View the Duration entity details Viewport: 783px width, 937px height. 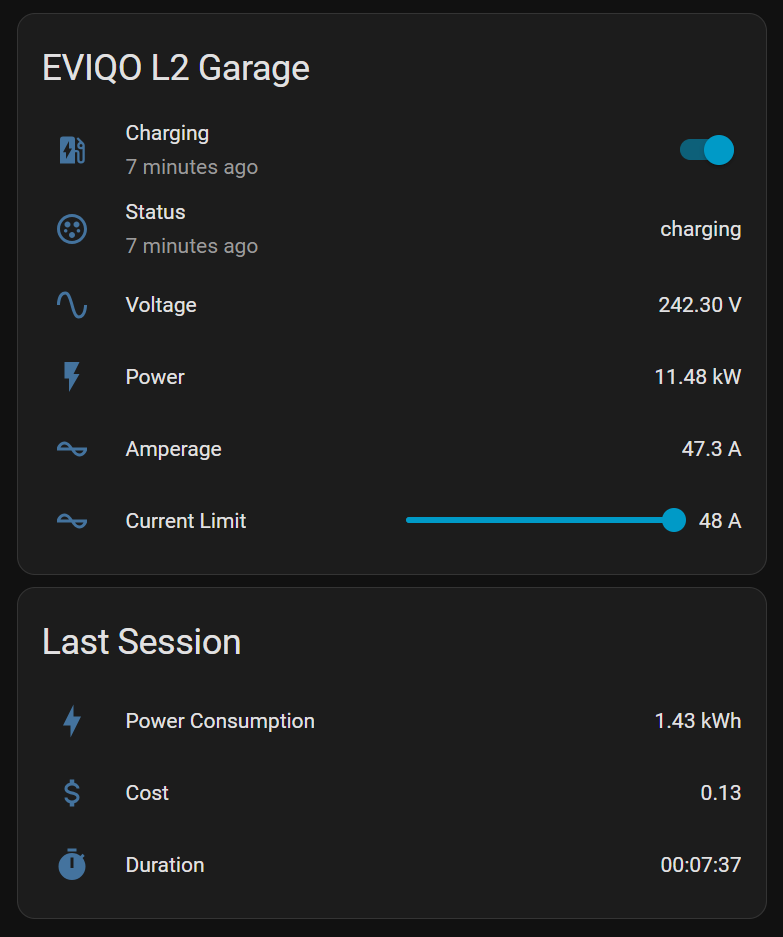pyautogui.click(x=165, y=865)
